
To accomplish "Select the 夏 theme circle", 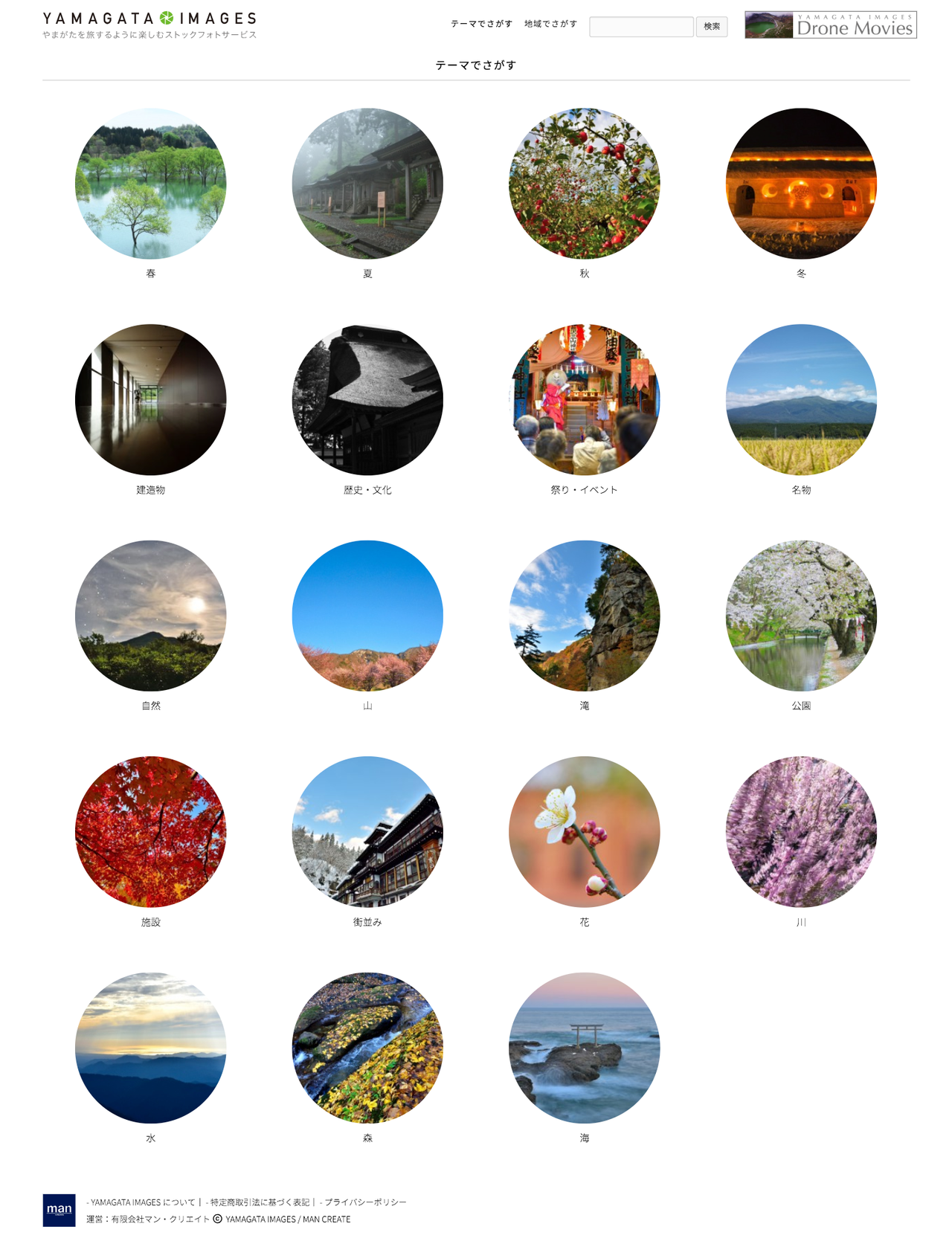I will [x=367, y=184].
